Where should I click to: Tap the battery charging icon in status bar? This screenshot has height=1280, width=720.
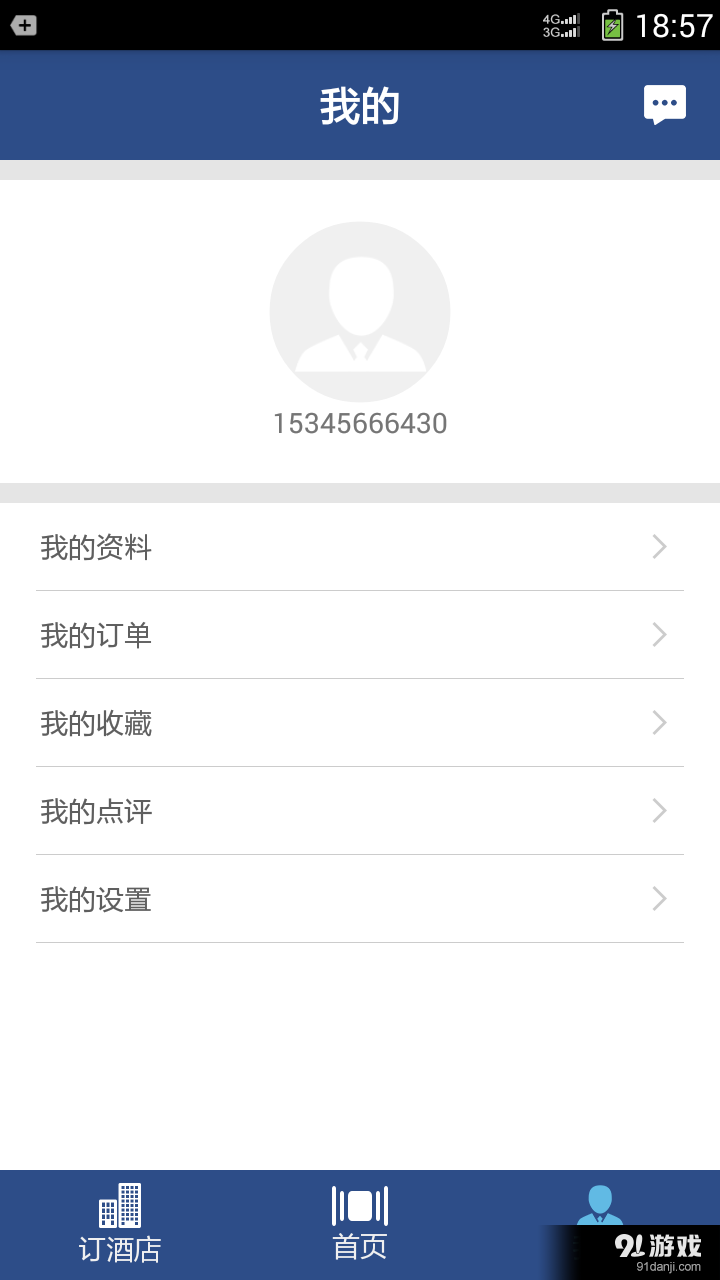610,26
